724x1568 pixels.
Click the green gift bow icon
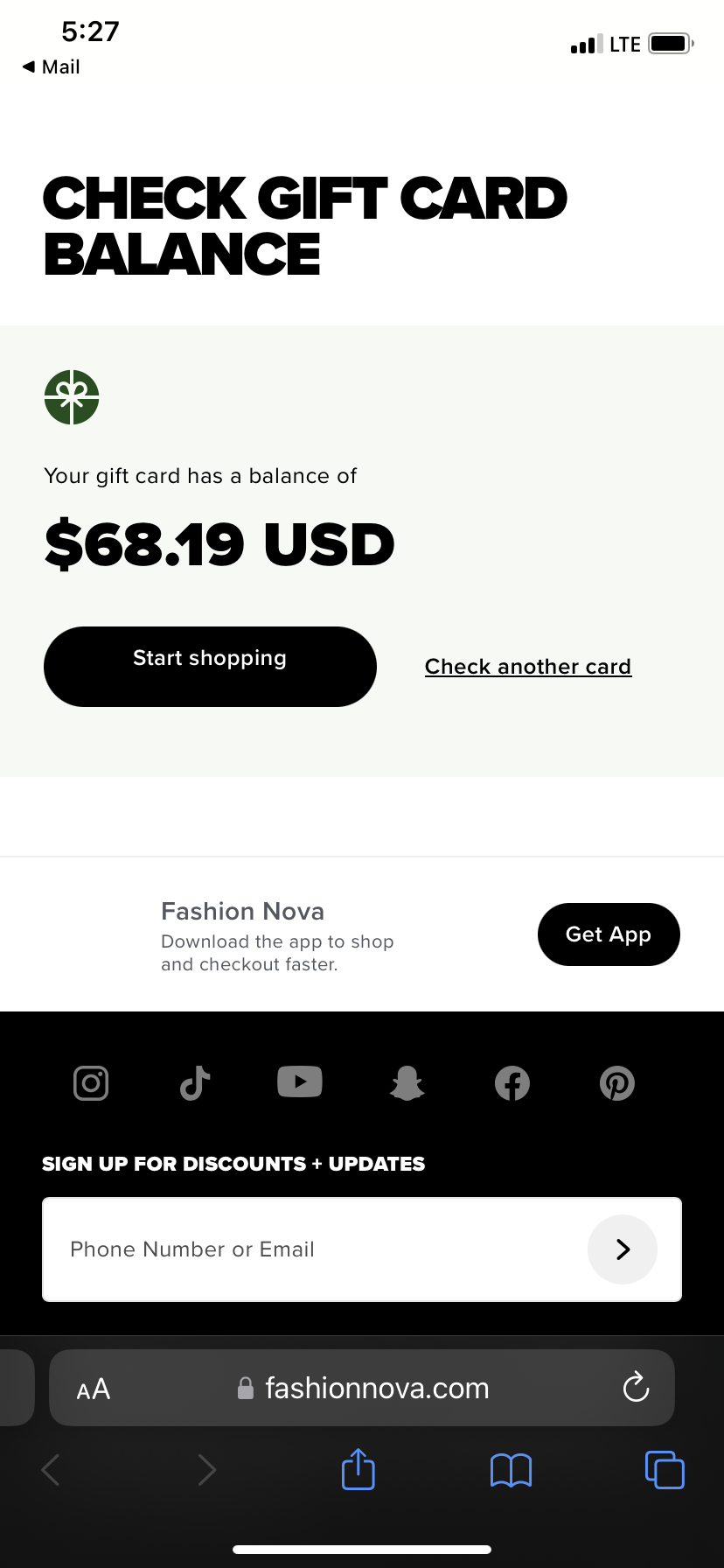tap(71, 396)
